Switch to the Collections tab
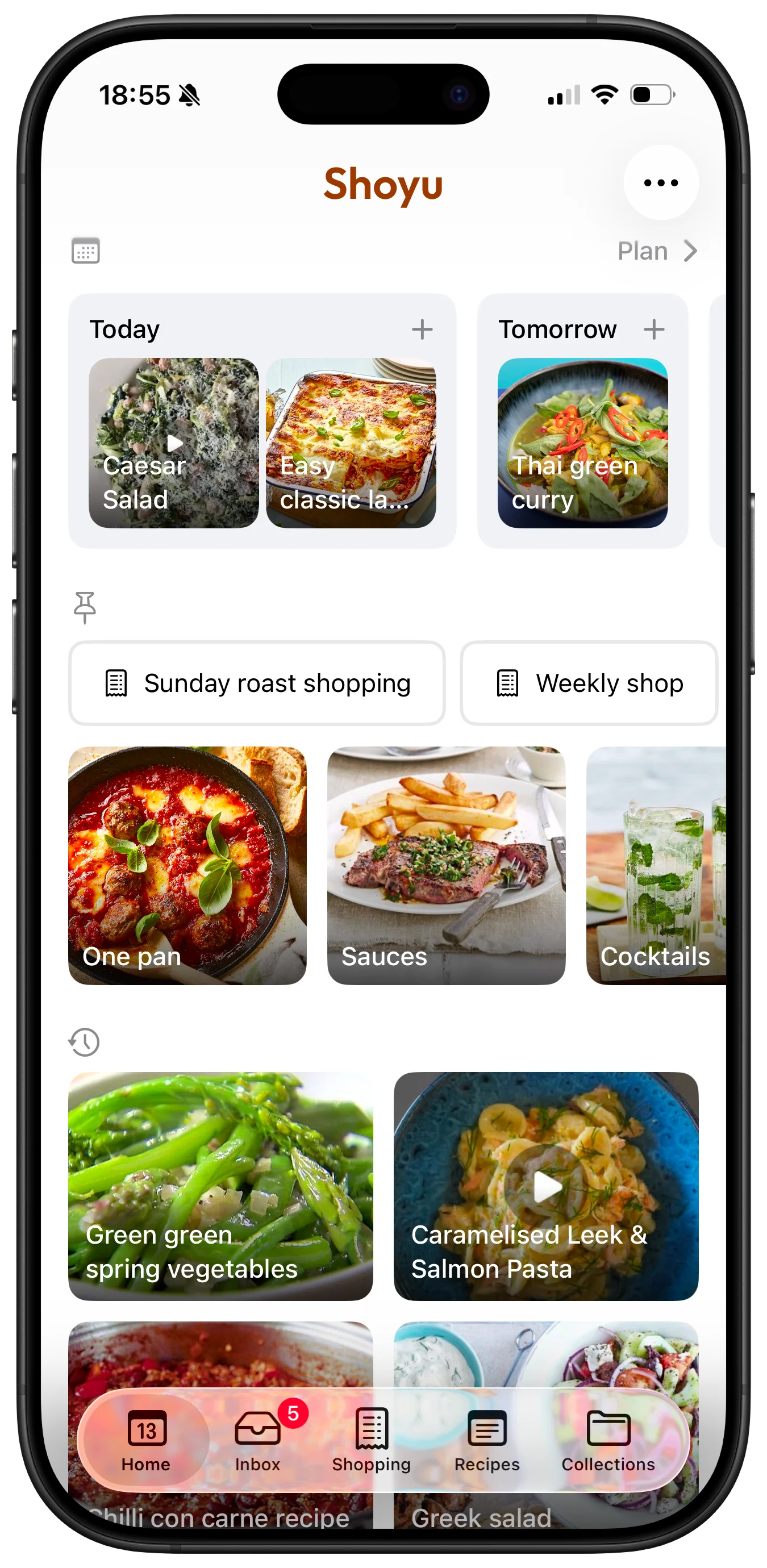Image resolution: width=767 pixels, height=1568 pixels. (x=608, y=1440)
